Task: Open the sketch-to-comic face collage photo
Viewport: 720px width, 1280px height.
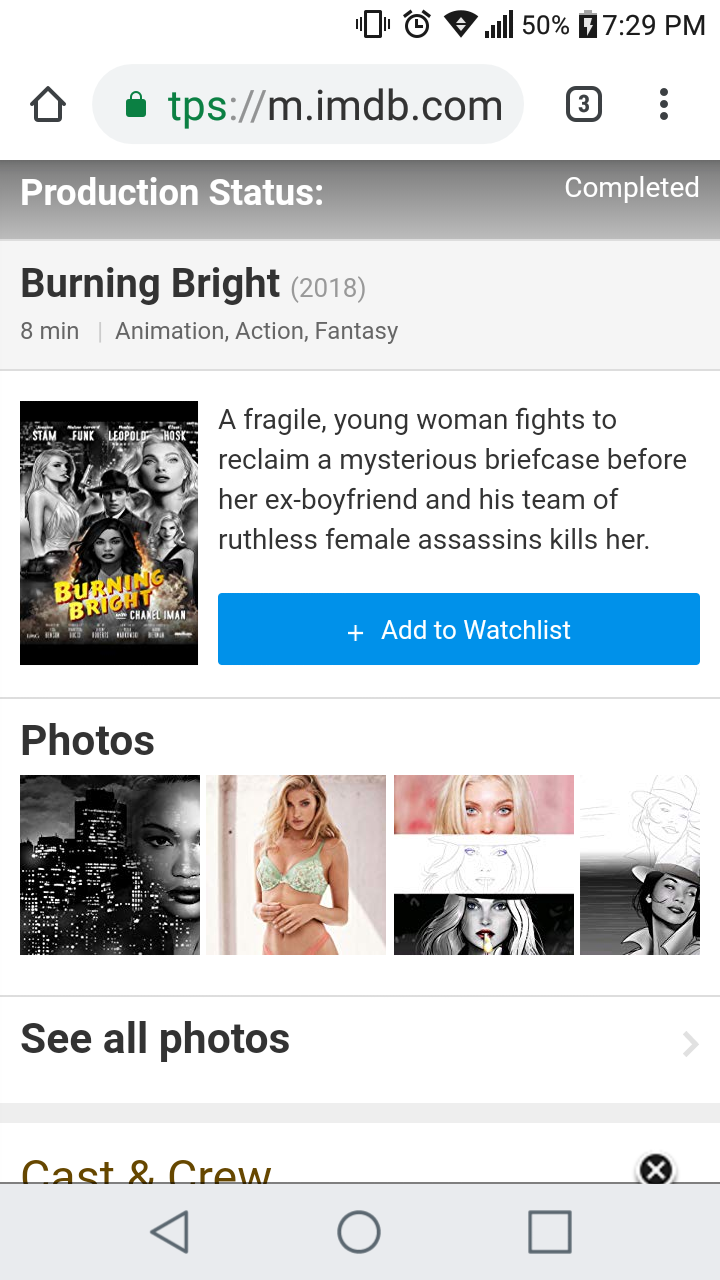Action: [484, 865]
